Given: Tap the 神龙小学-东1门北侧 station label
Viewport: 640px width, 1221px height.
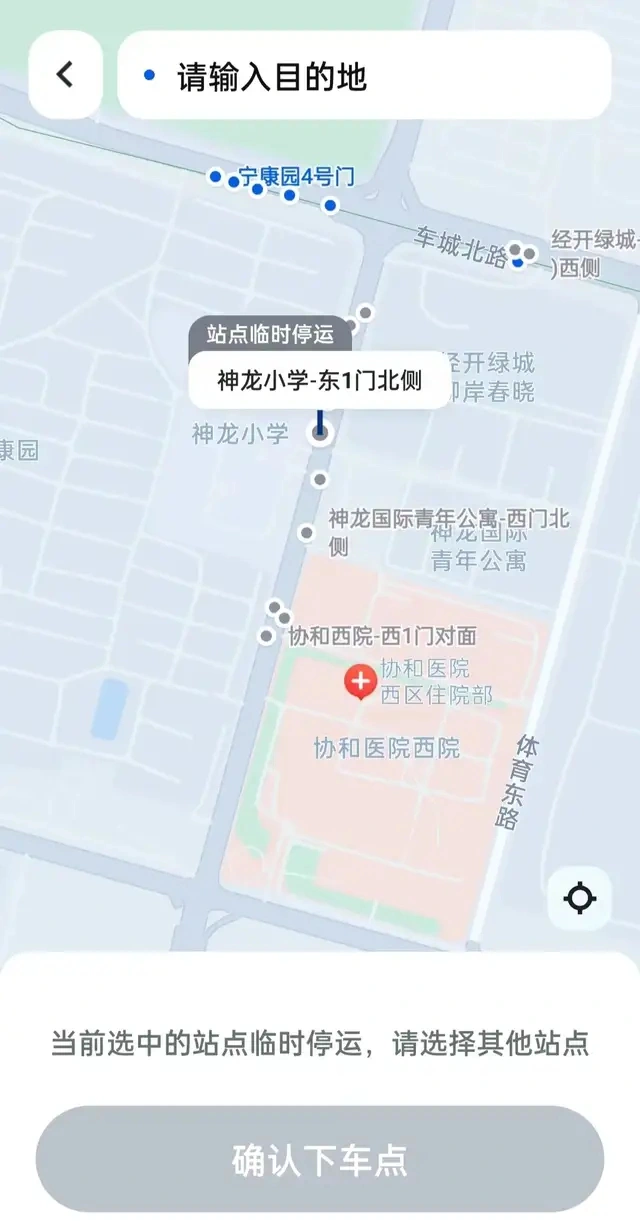Looking at the screenshot, I should (x=320, y=380).
